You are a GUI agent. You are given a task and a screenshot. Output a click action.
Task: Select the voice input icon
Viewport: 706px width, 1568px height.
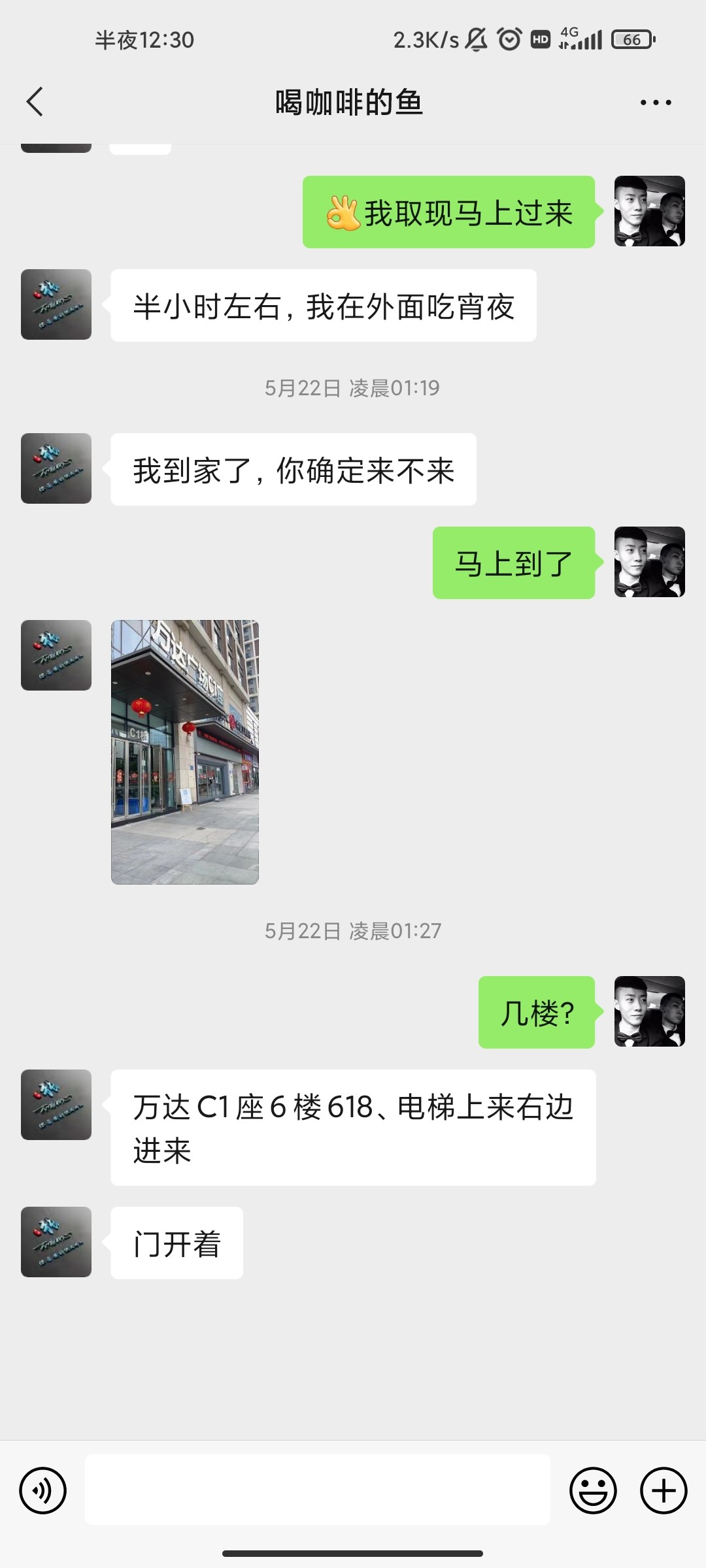(x=43, y=1490)
